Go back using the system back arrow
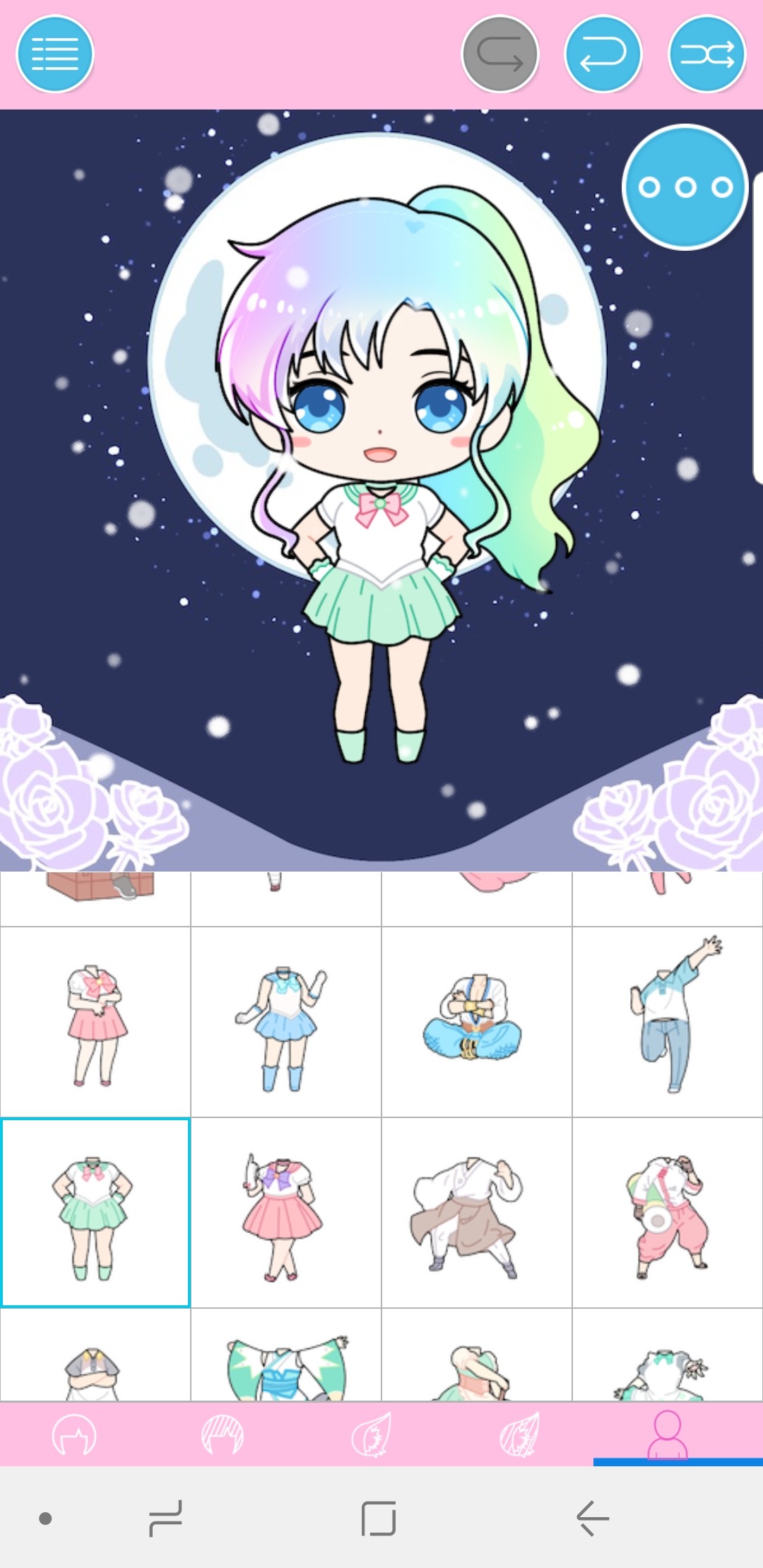 (592, 1518)
